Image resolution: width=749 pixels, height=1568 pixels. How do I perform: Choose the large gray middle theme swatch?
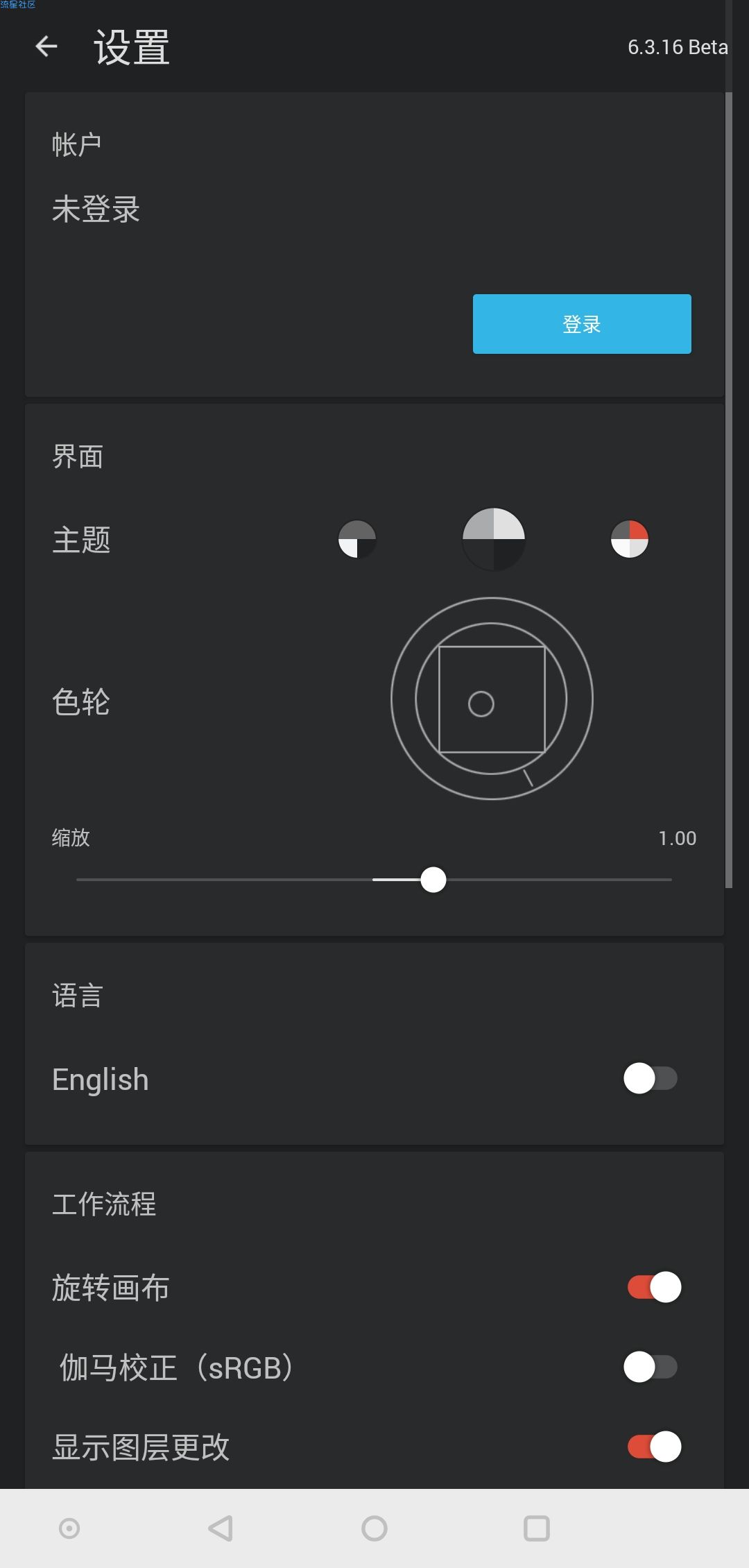[x=494, y=539]
